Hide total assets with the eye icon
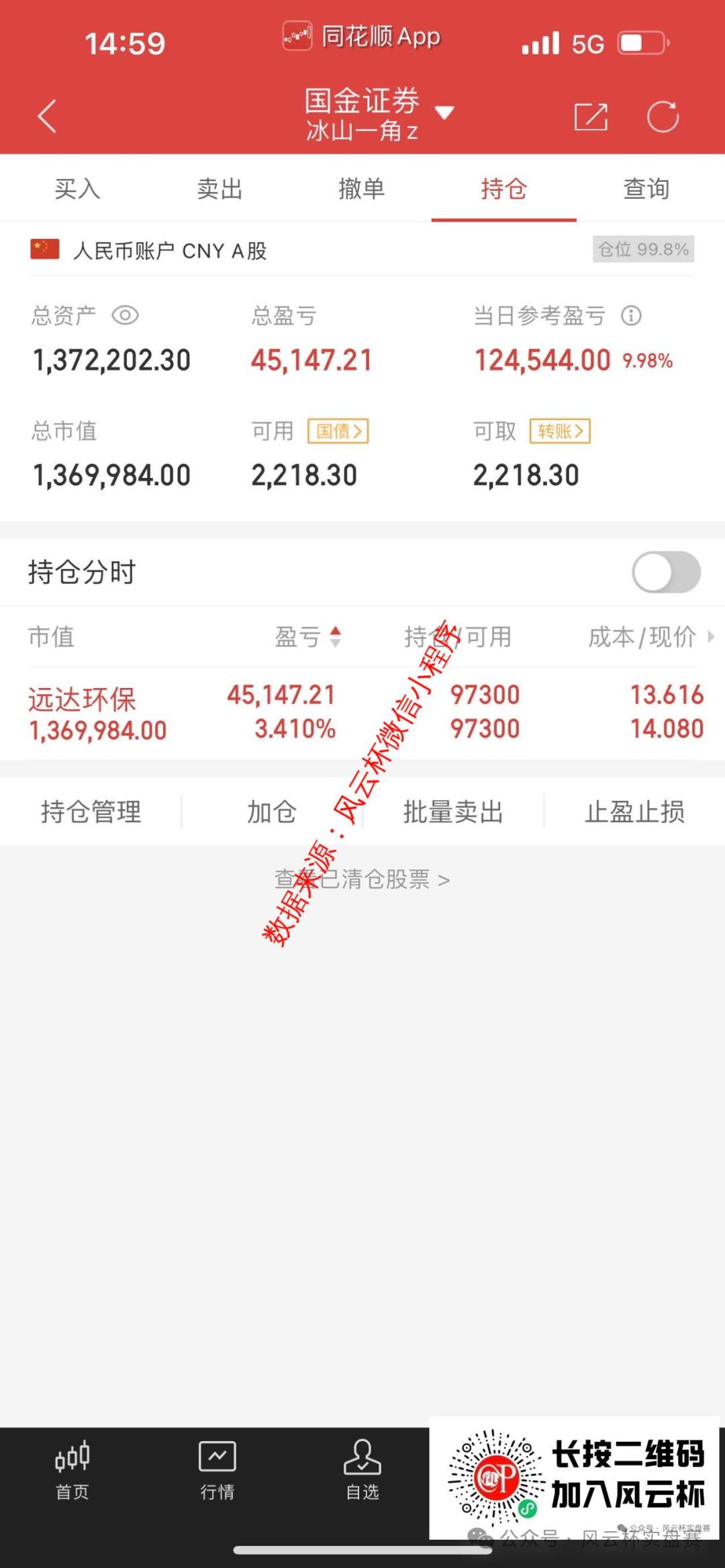The width and height of the screenshot is (725, 1568). [x=125, y=315]
